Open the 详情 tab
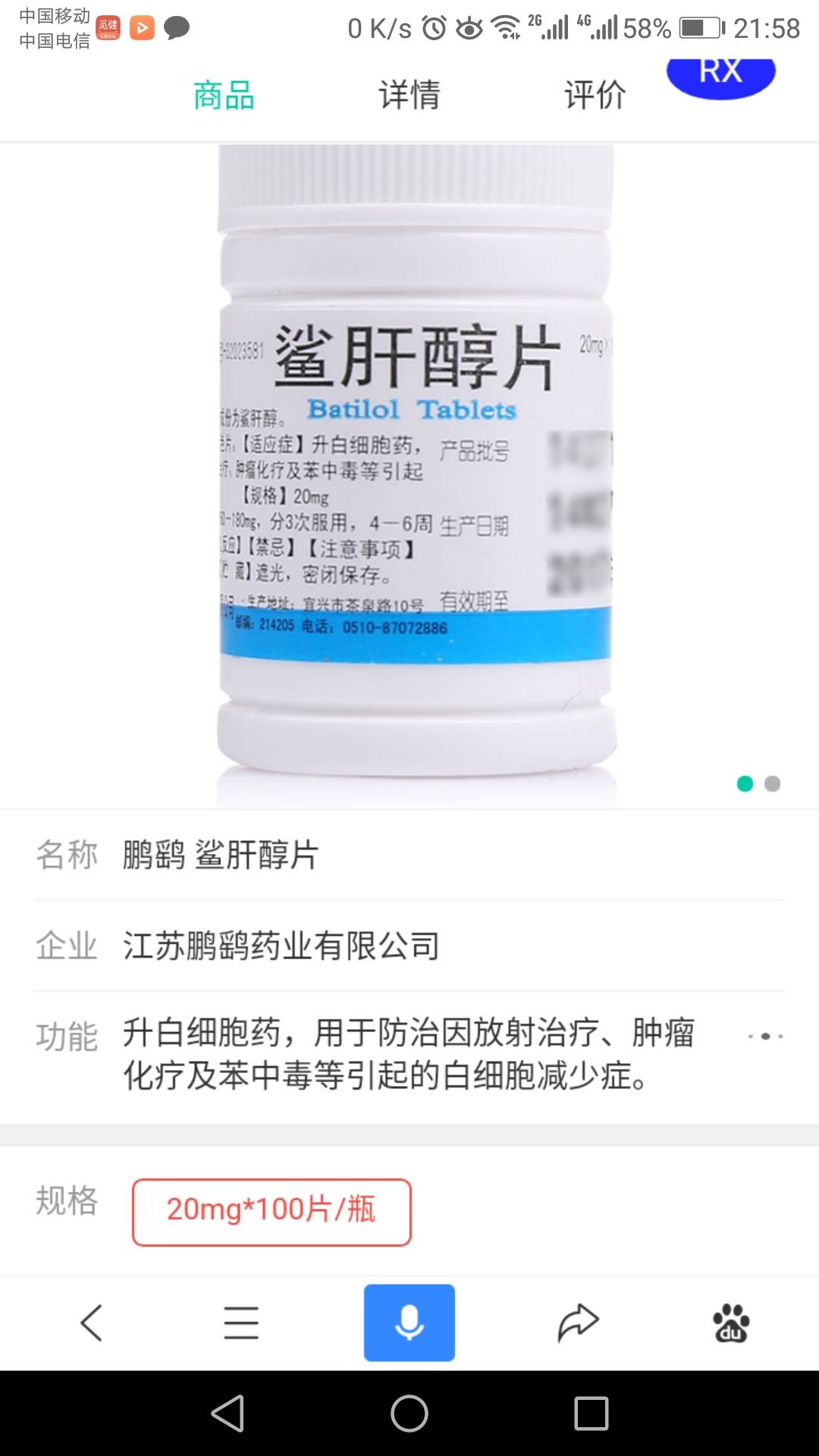819x1456 pixels. pos(409,96)
